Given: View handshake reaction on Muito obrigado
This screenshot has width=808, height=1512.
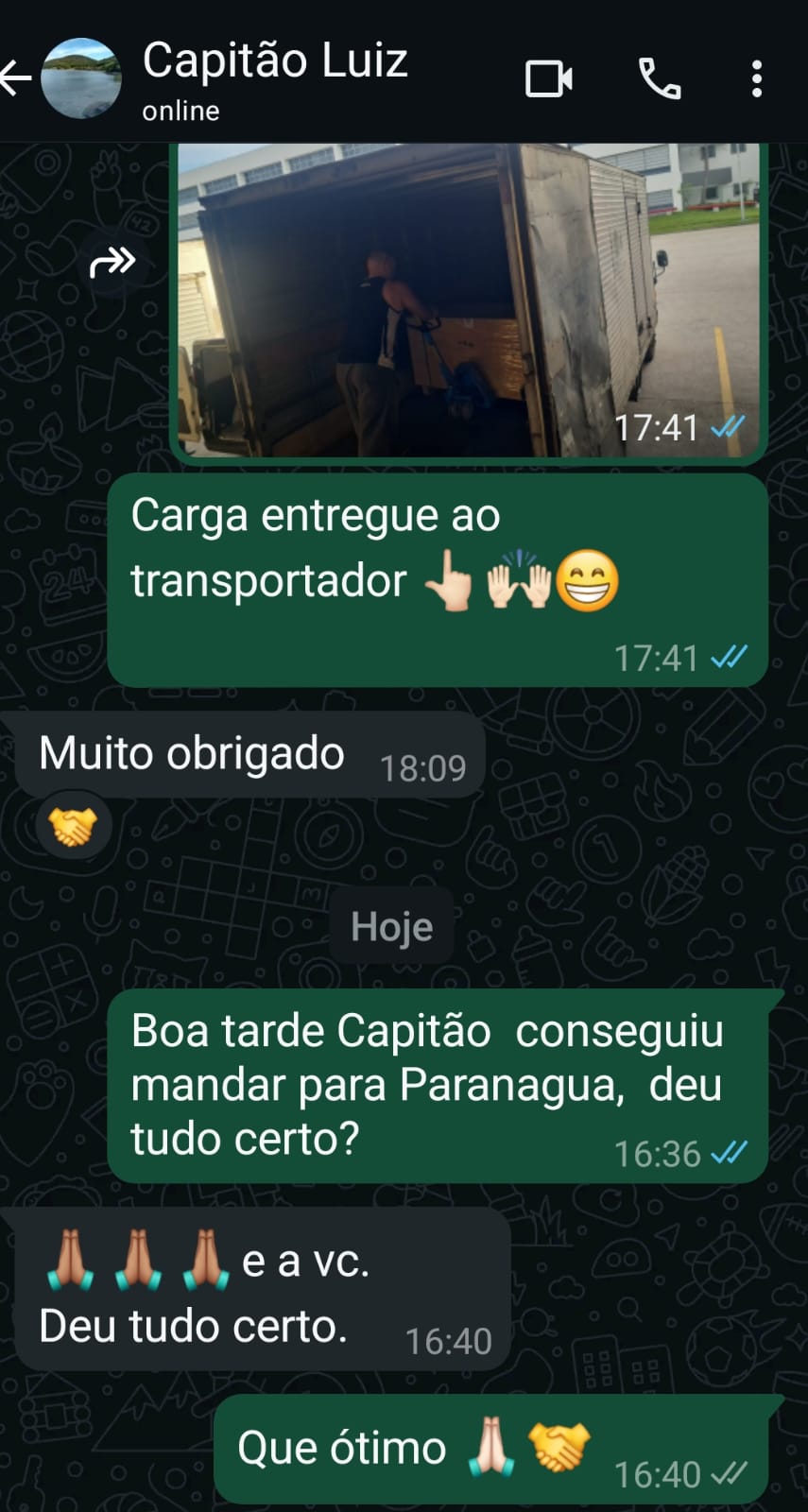Looking at the screenshot, I should pyautogui.click(x=73, y=827).
